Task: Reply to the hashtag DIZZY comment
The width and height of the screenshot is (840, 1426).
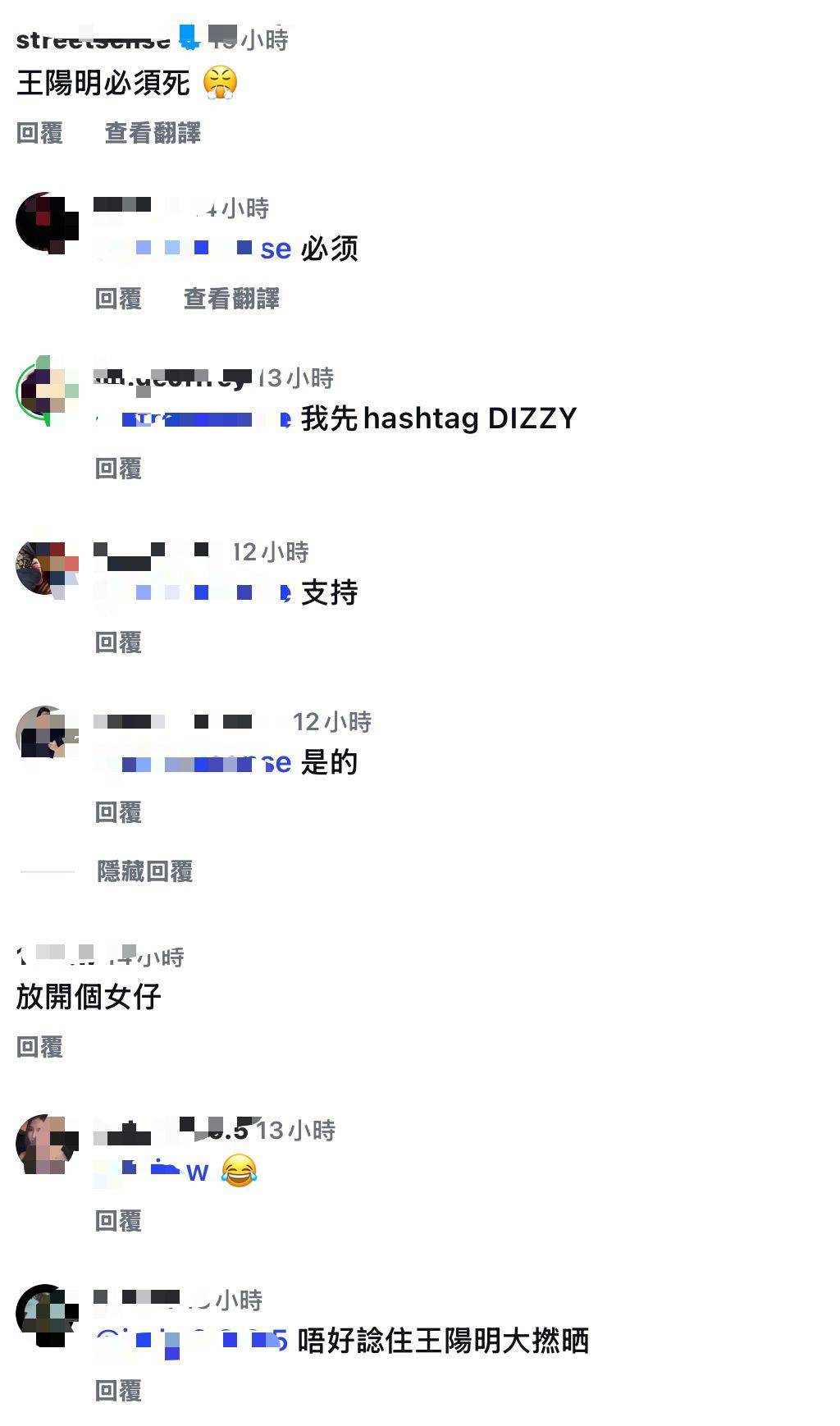Action: 118,468
